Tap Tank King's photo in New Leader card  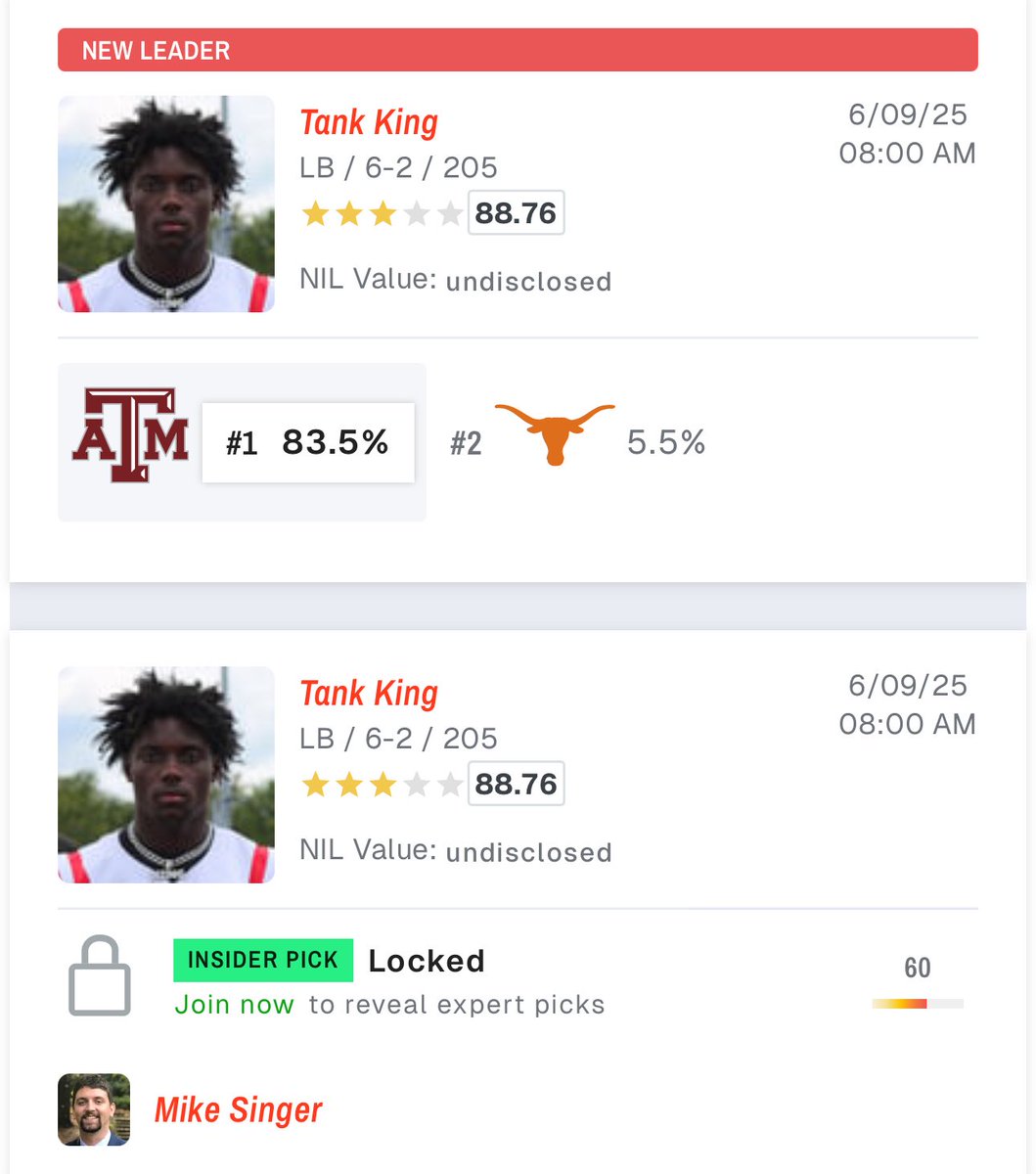(x=166, y=203)
